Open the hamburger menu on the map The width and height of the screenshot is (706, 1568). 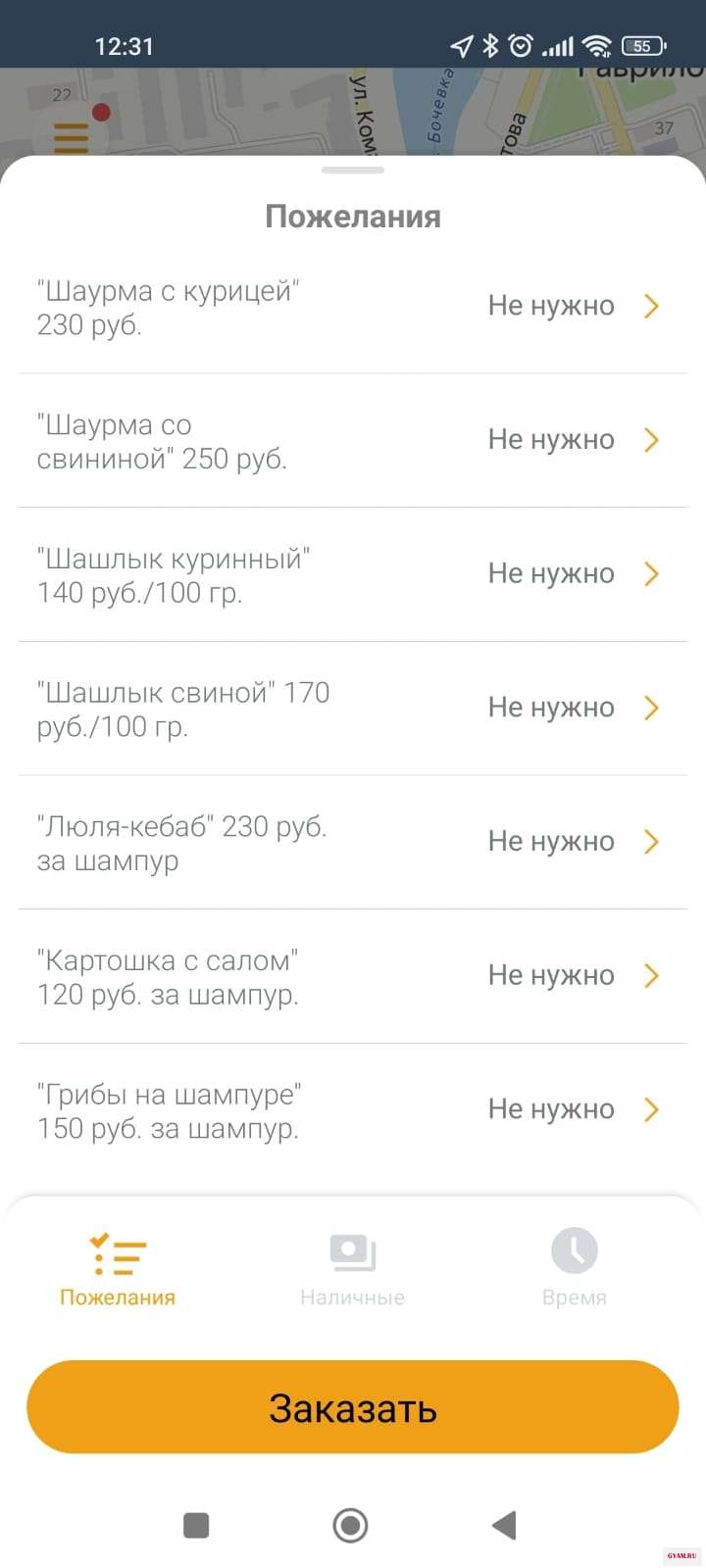[x=71, y=138]
